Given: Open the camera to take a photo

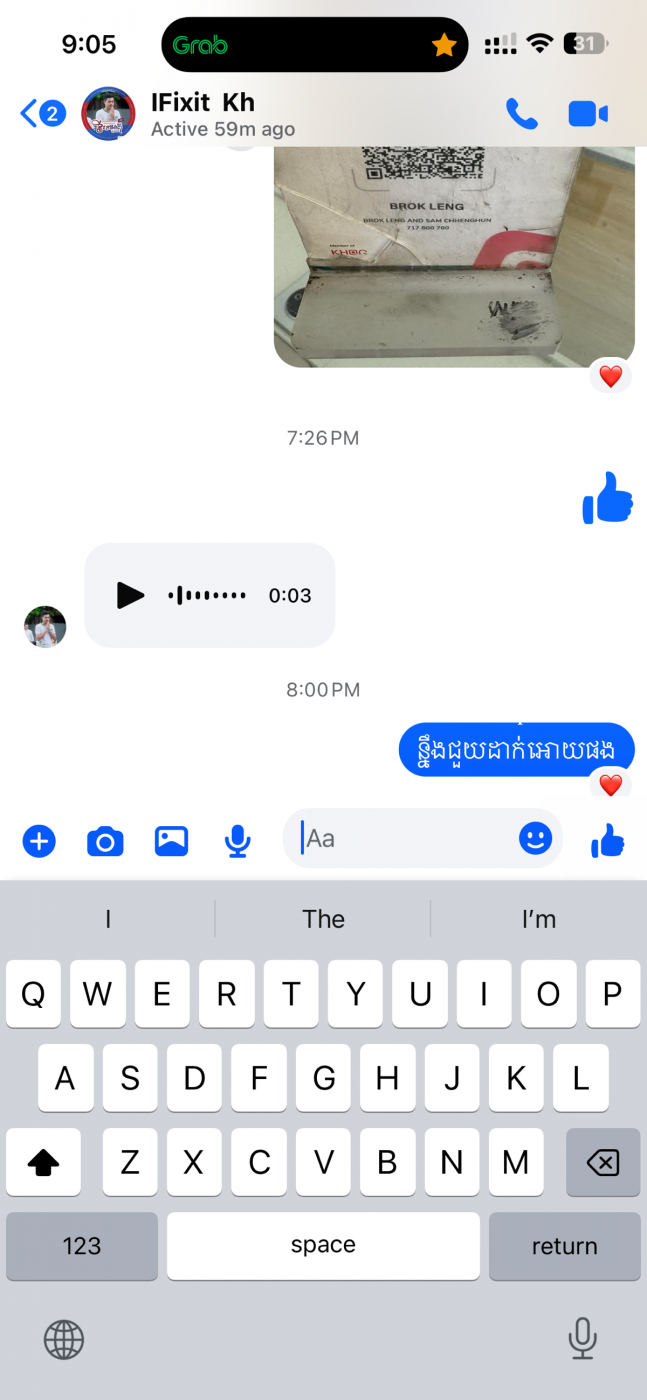Looking at the screenshot, I should 105,841.
